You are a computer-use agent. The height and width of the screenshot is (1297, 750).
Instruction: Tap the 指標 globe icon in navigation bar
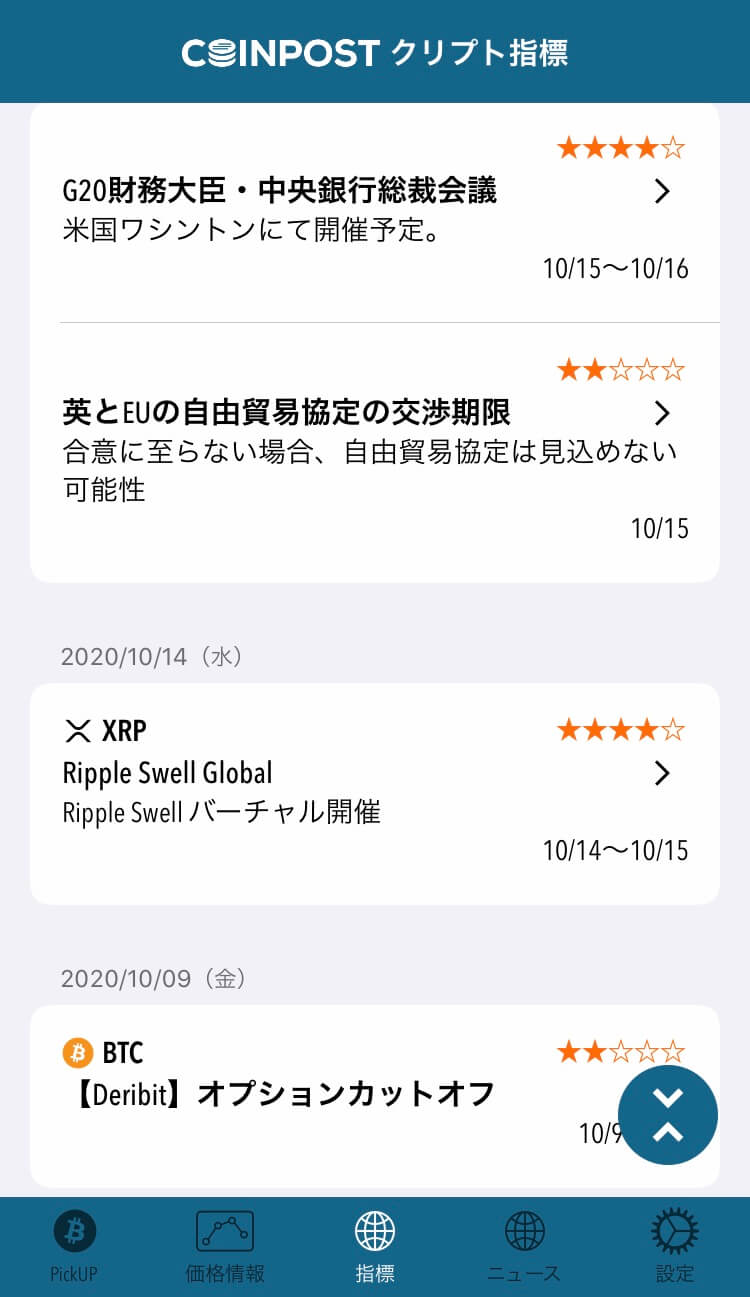(x=375, y=1231)
